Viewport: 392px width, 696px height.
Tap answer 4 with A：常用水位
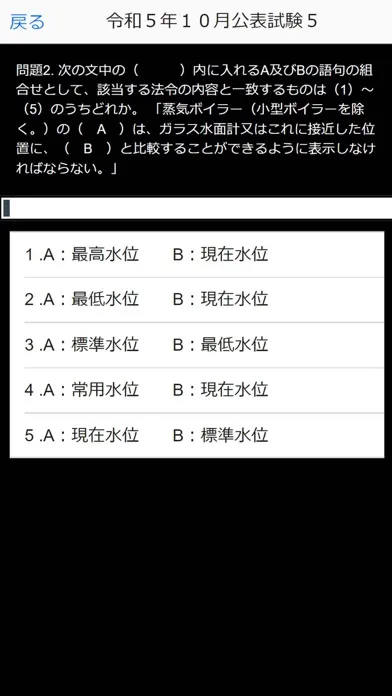(x=197, y=390)
